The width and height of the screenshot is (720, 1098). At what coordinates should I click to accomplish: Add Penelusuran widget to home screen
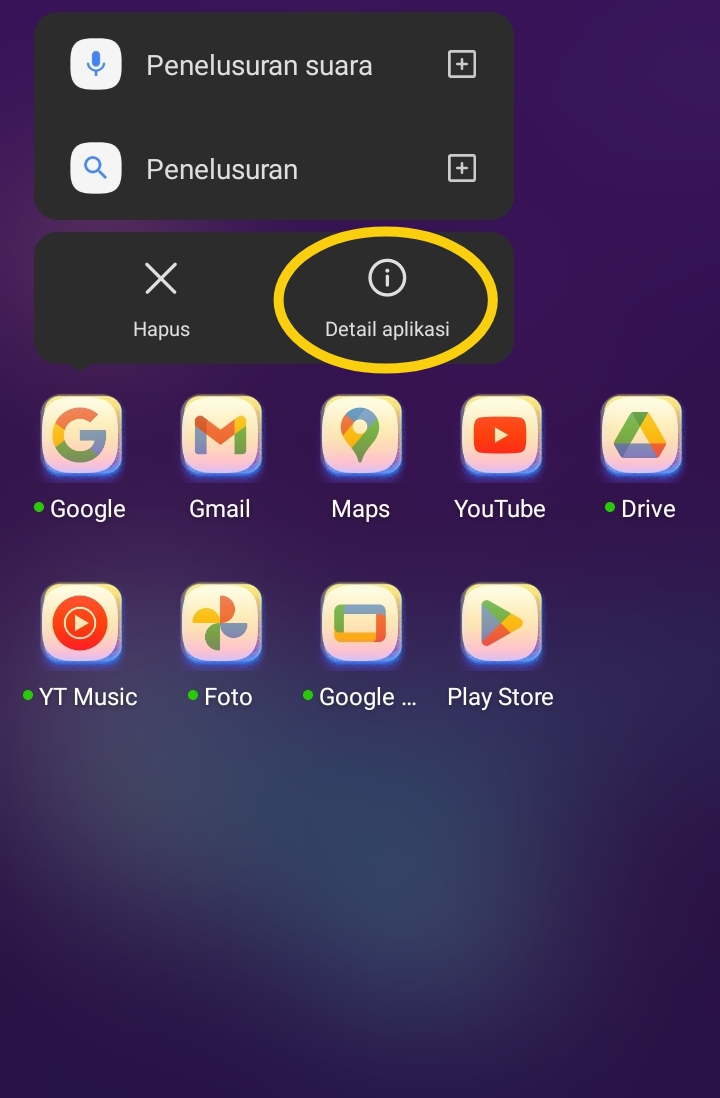pyautogui.click(x=461, y=167)
